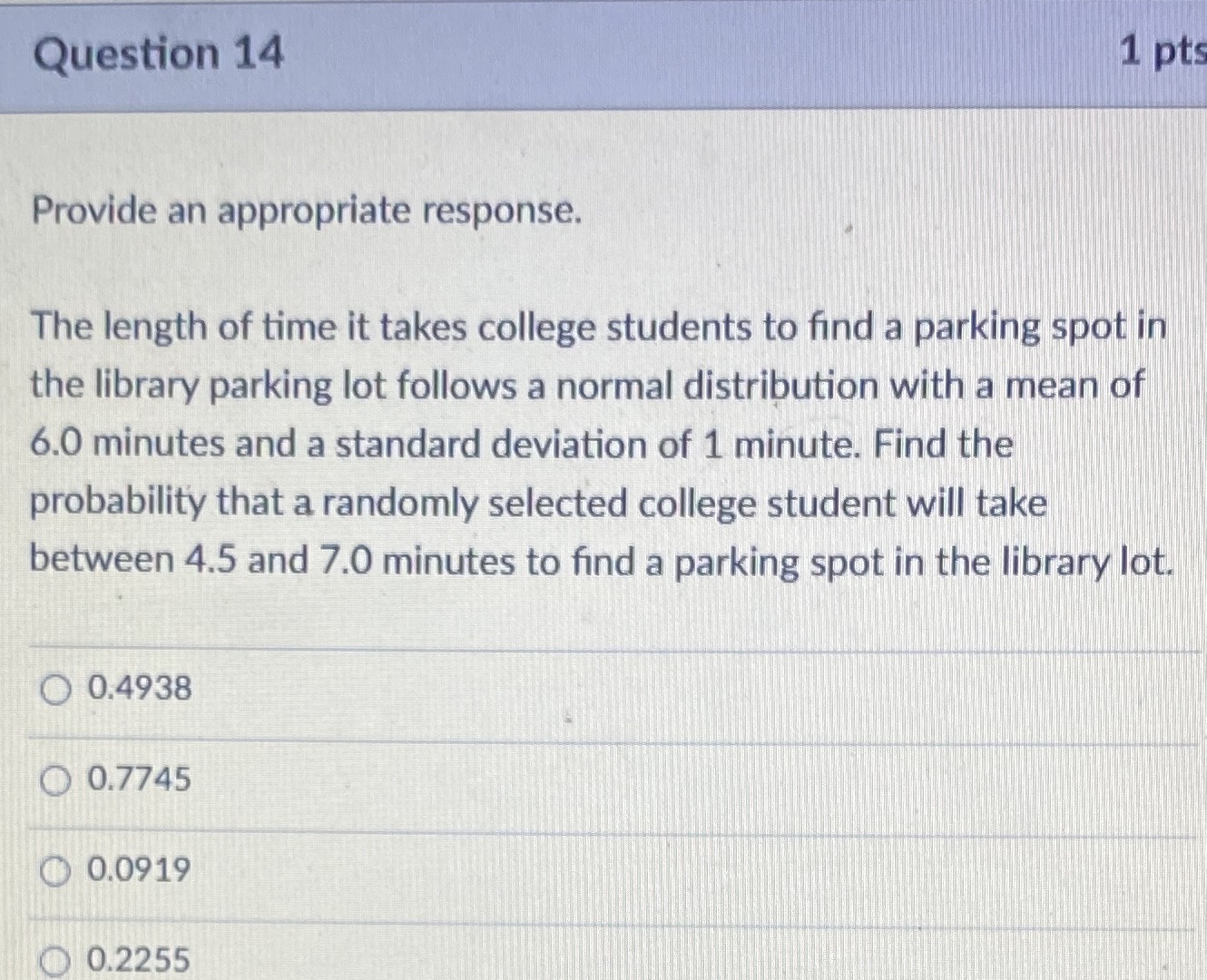This screenshot has width=1207, height=980.
Task: Mark the 0.0919 radio button
Action: pos(56,871)
